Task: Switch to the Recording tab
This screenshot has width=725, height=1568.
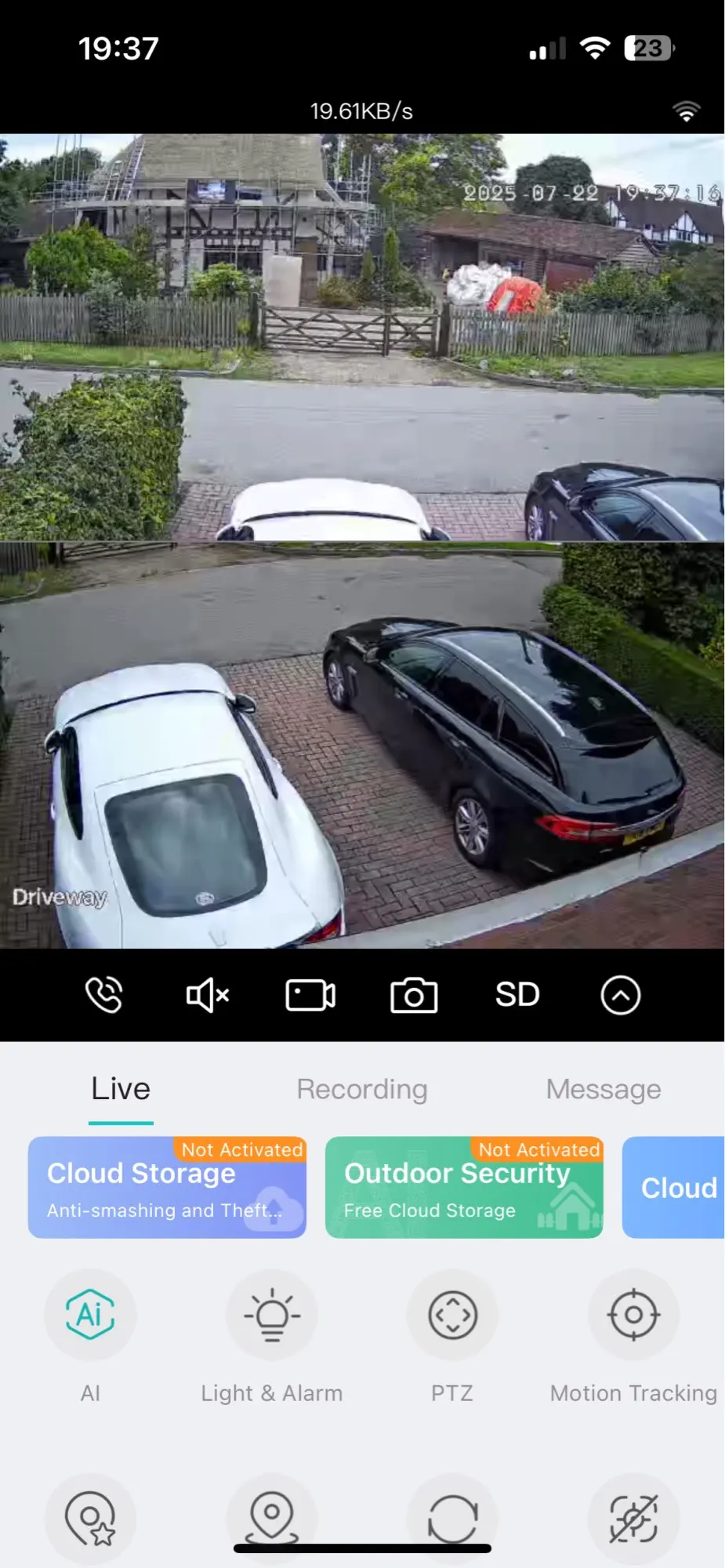Action: [361, 1089]
